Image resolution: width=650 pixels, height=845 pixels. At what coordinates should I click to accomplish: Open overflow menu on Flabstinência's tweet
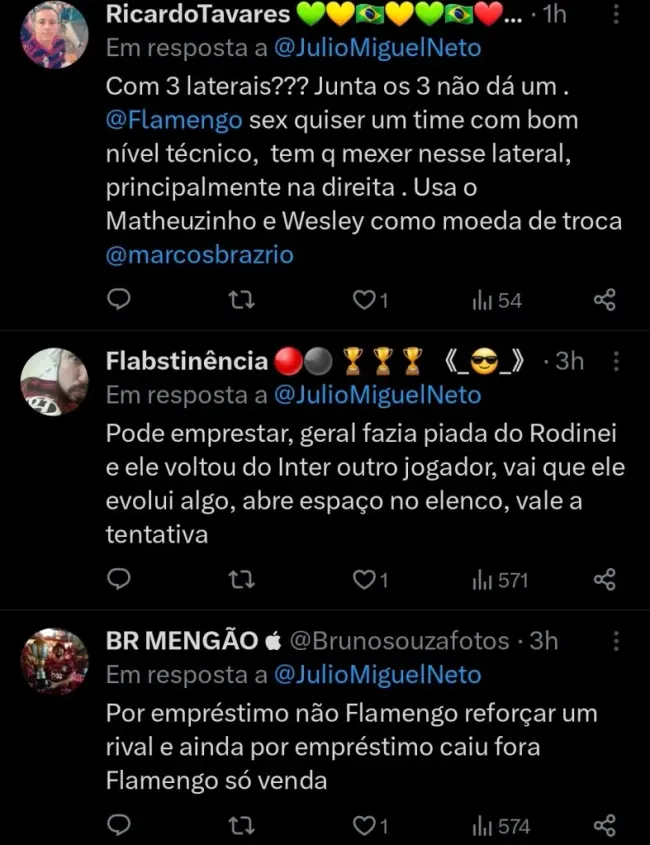pyautogui.click(x=616, y=361)
